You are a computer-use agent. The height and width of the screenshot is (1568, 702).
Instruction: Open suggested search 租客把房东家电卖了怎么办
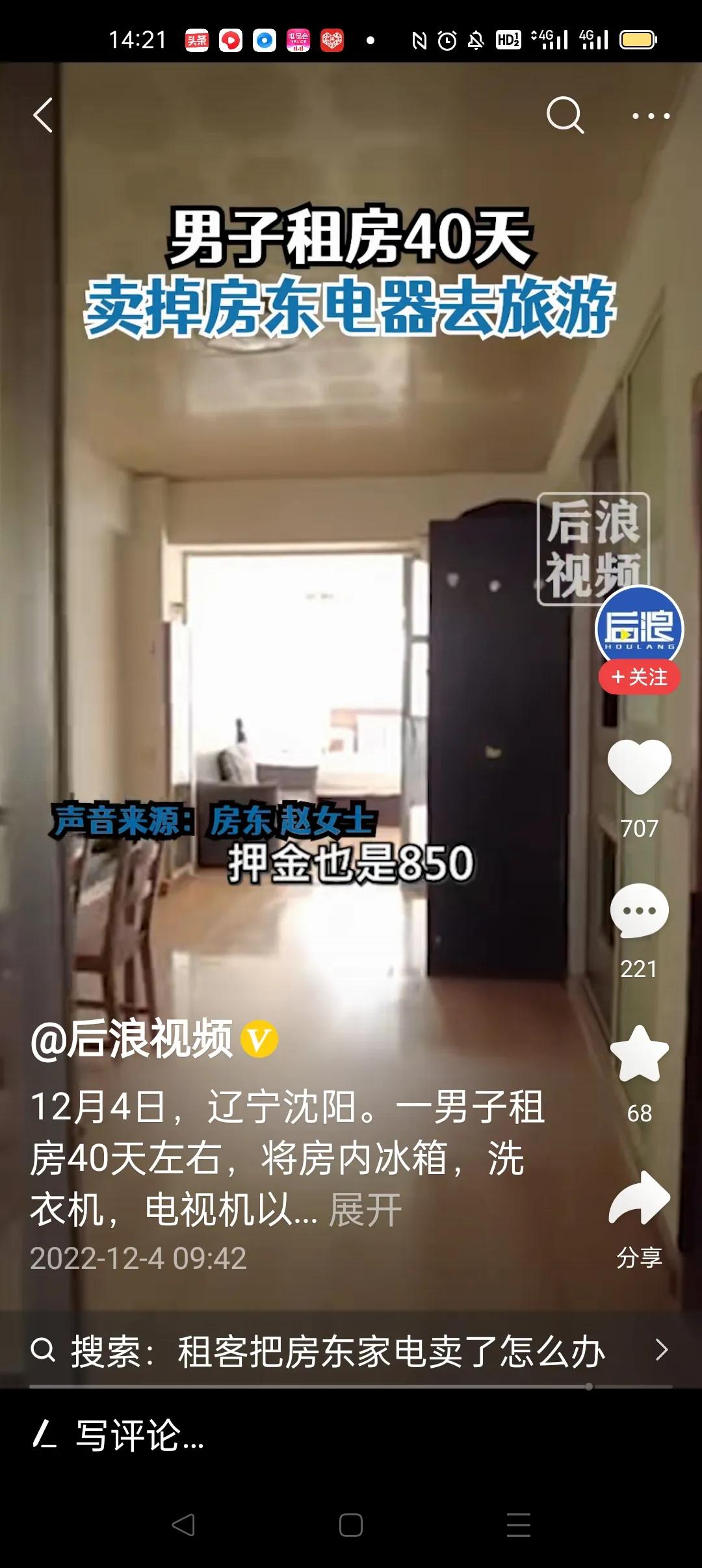tap(351, 1351)
